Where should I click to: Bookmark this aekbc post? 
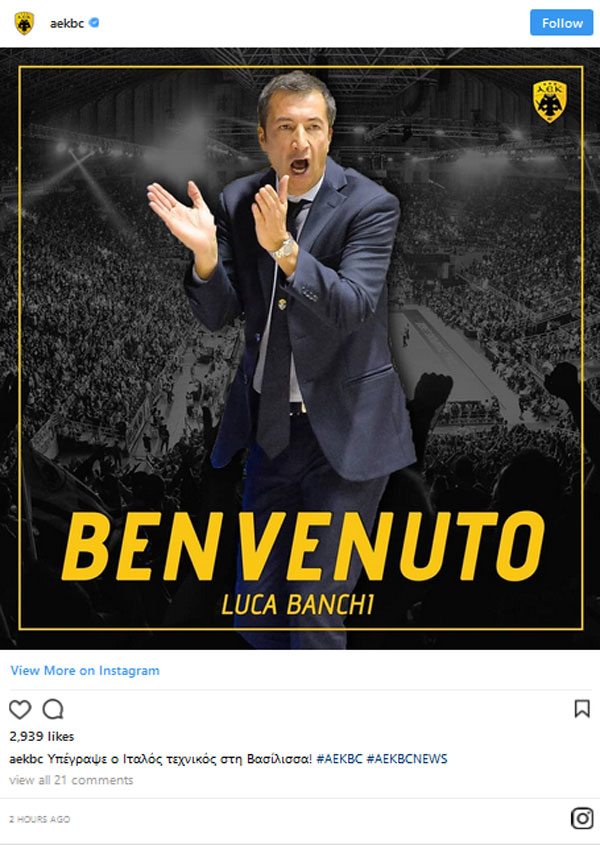click(x=581, y=709)
